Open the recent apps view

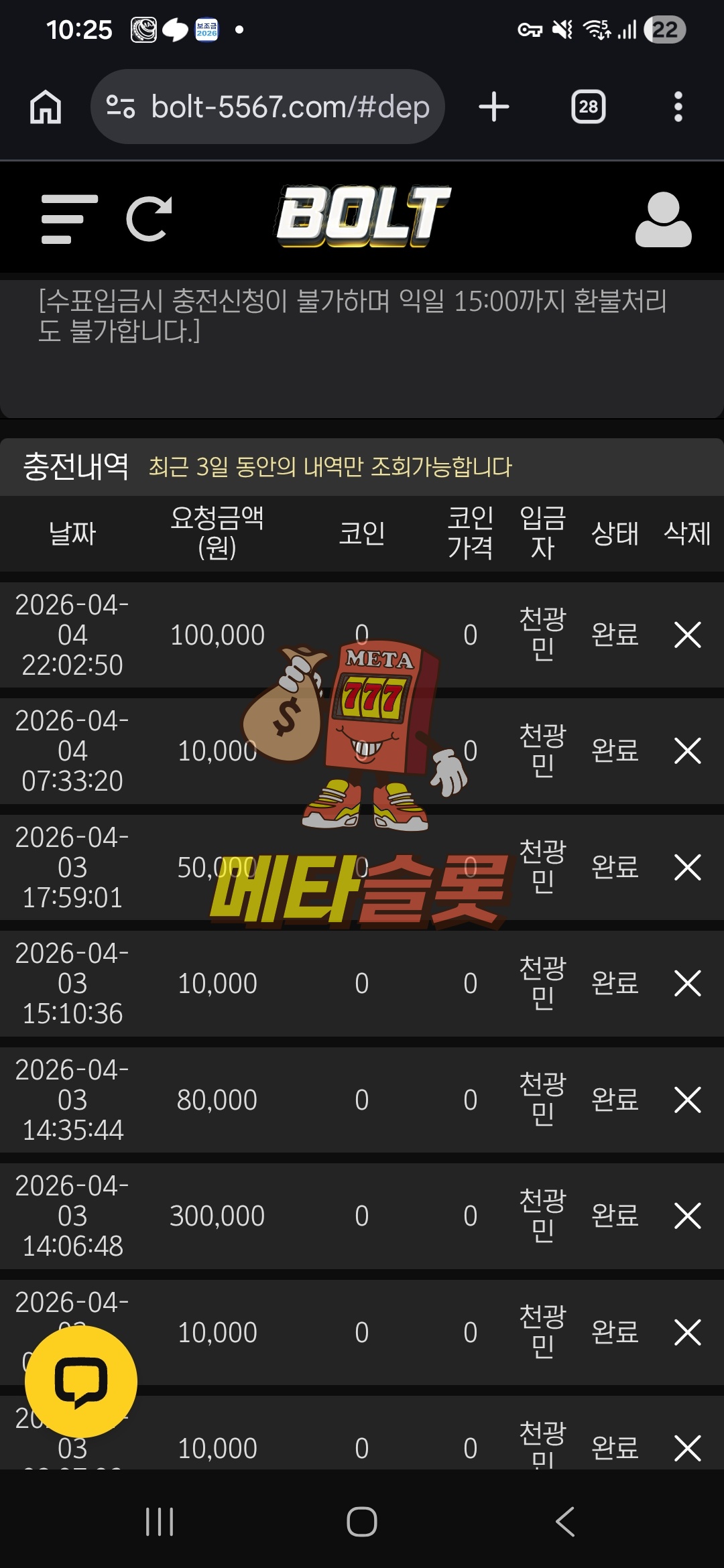[x=160, y=1522]
